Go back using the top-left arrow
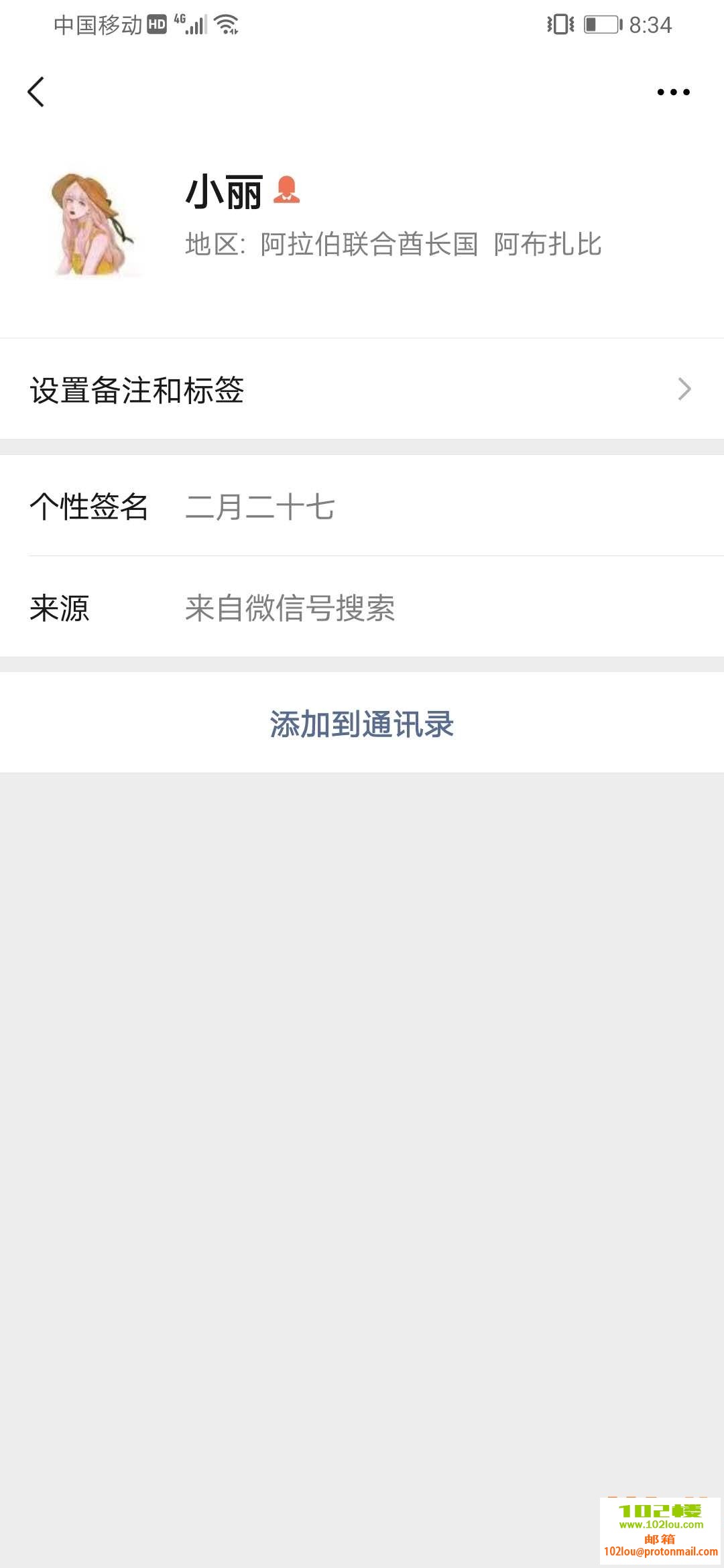The width and height of the screenshot is (724, 1568). [36, 92]
